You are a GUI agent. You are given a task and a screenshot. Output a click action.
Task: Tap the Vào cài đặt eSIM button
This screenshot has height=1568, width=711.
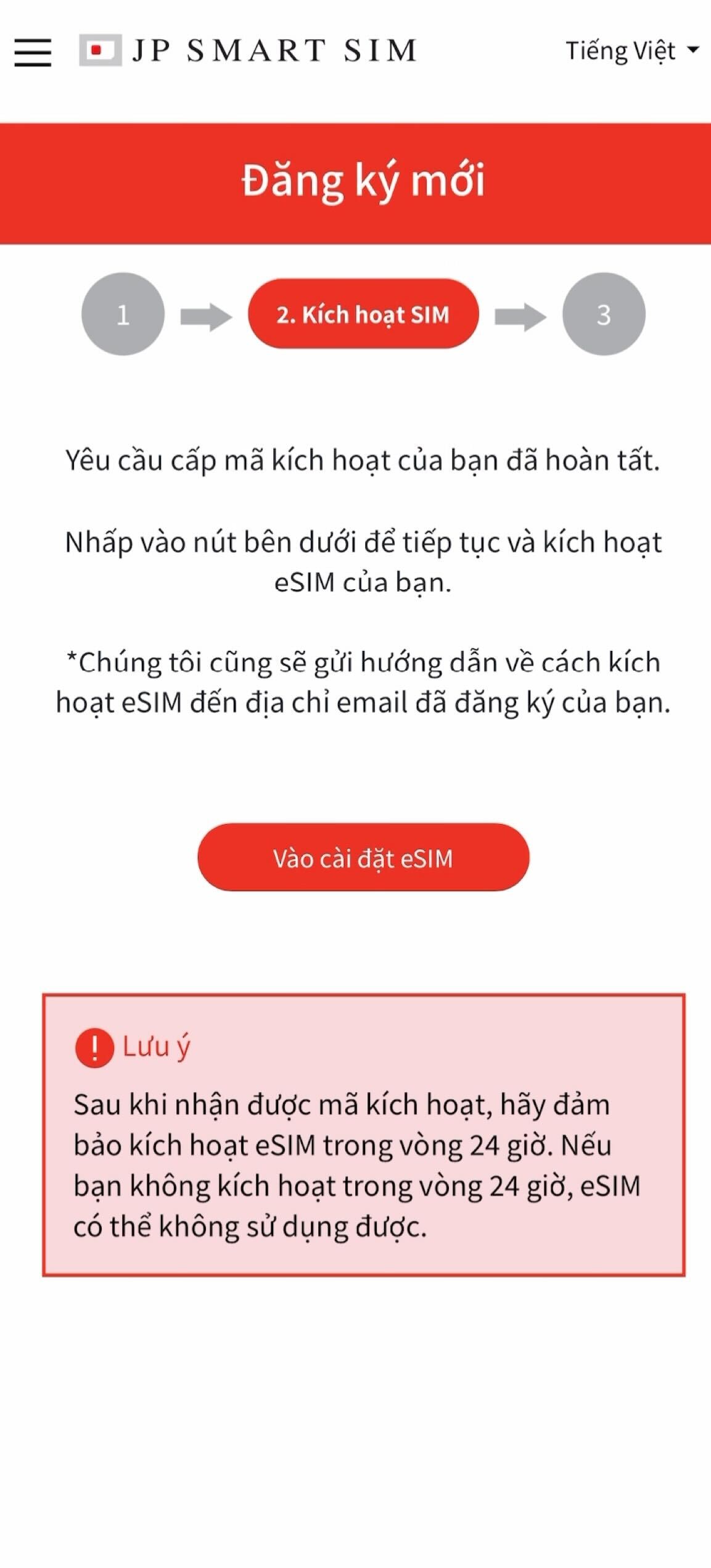point(363,857)
